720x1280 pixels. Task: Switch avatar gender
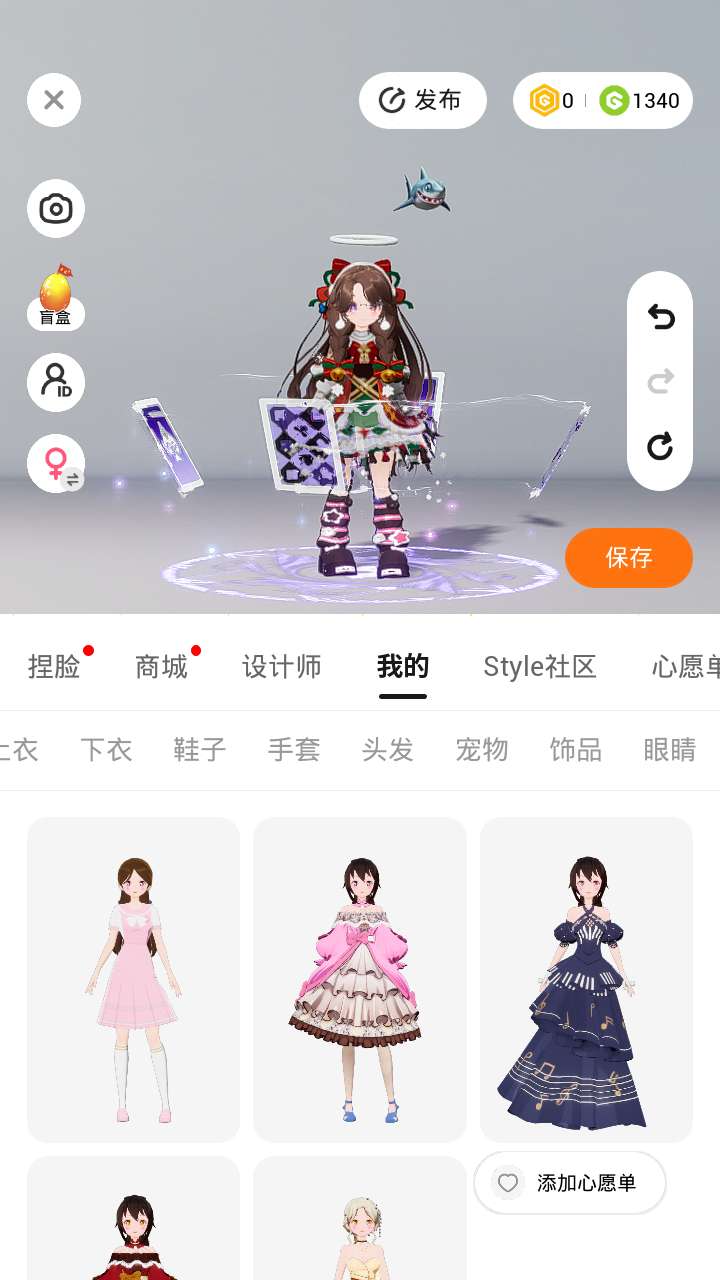56,464
